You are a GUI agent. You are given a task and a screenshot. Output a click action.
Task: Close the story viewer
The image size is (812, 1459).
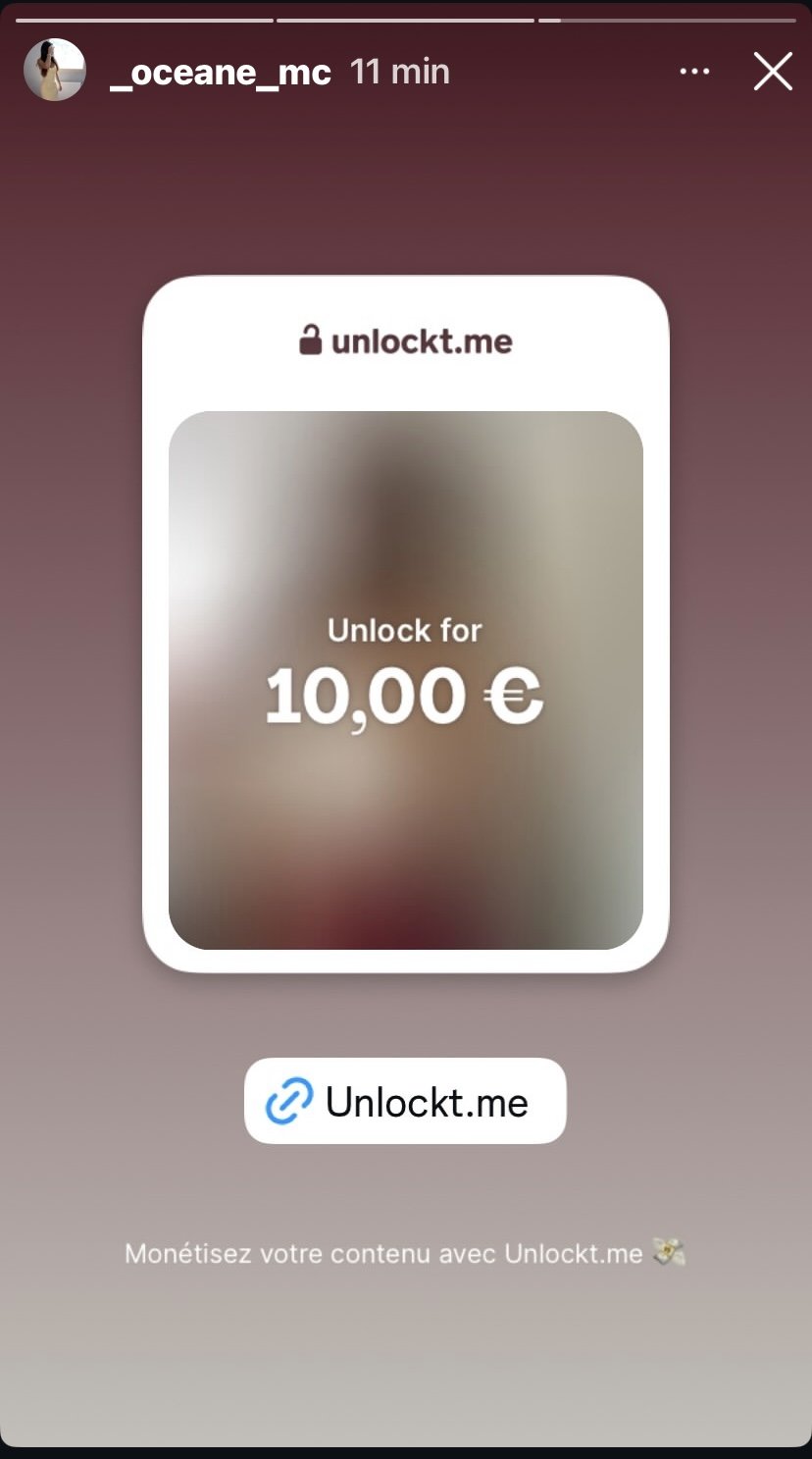(773, 72)
